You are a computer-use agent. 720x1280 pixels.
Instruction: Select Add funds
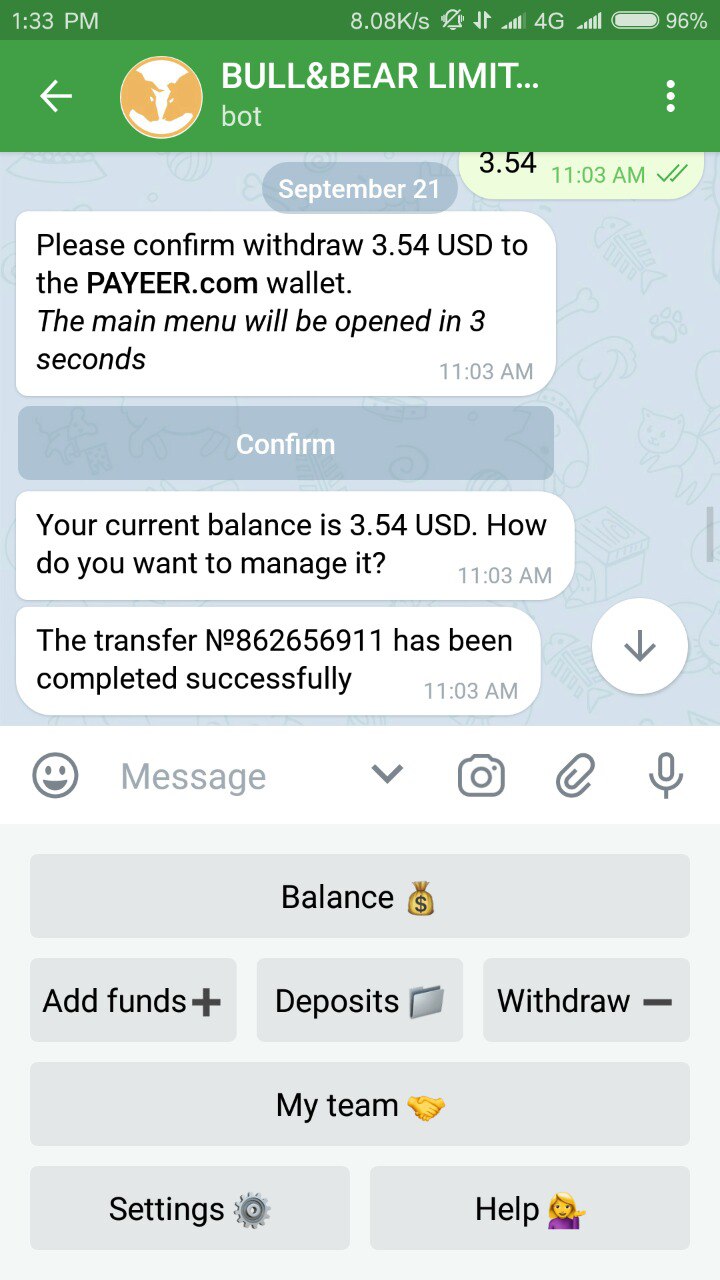coord(133,1001)
